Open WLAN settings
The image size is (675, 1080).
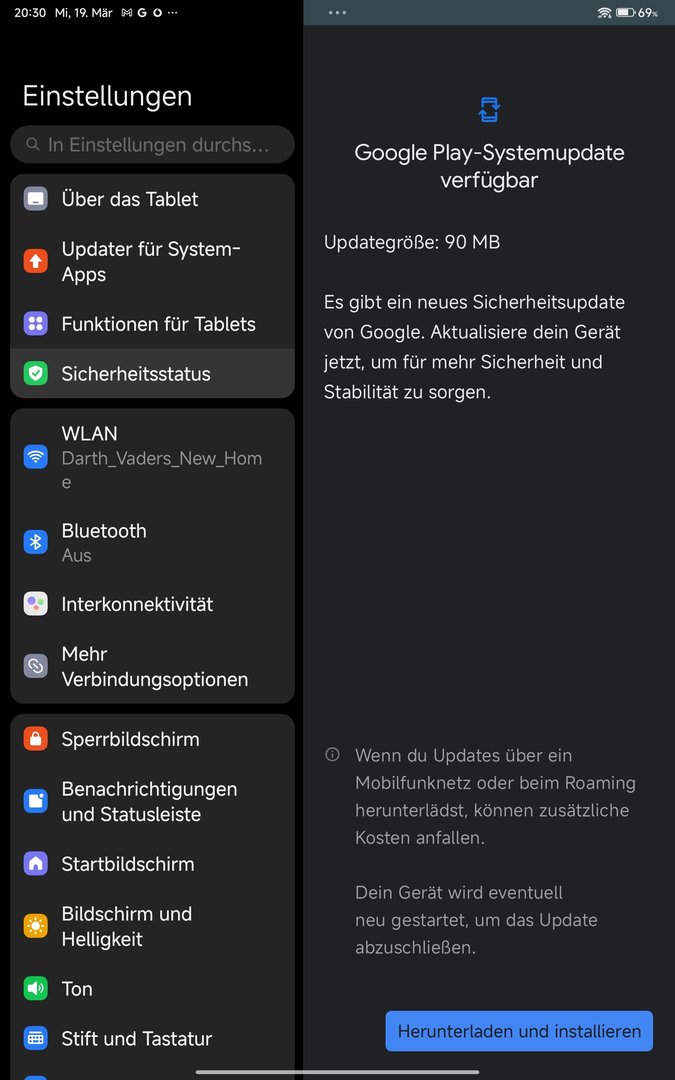(x=152, y=457)
